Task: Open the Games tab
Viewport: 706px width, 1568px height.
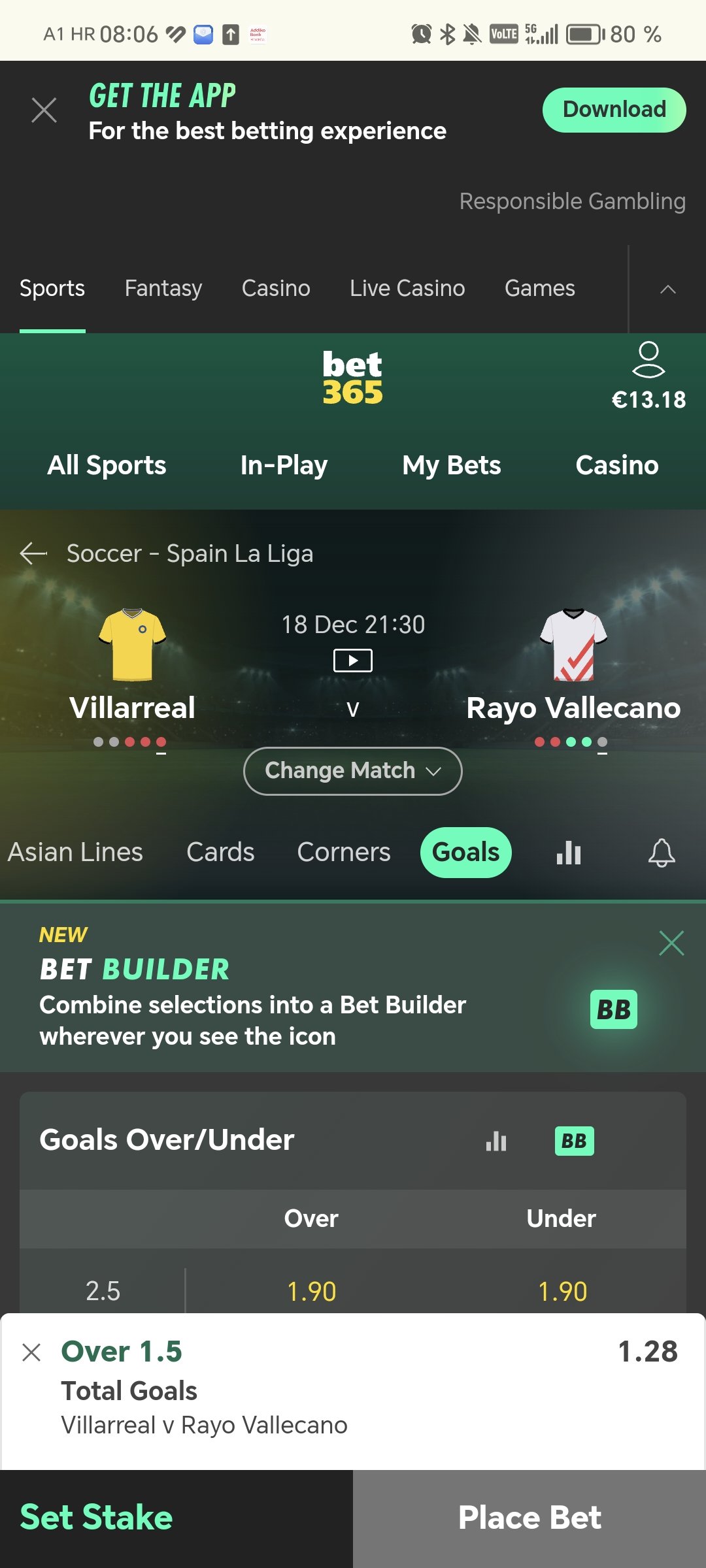Action: coord(539,288)
